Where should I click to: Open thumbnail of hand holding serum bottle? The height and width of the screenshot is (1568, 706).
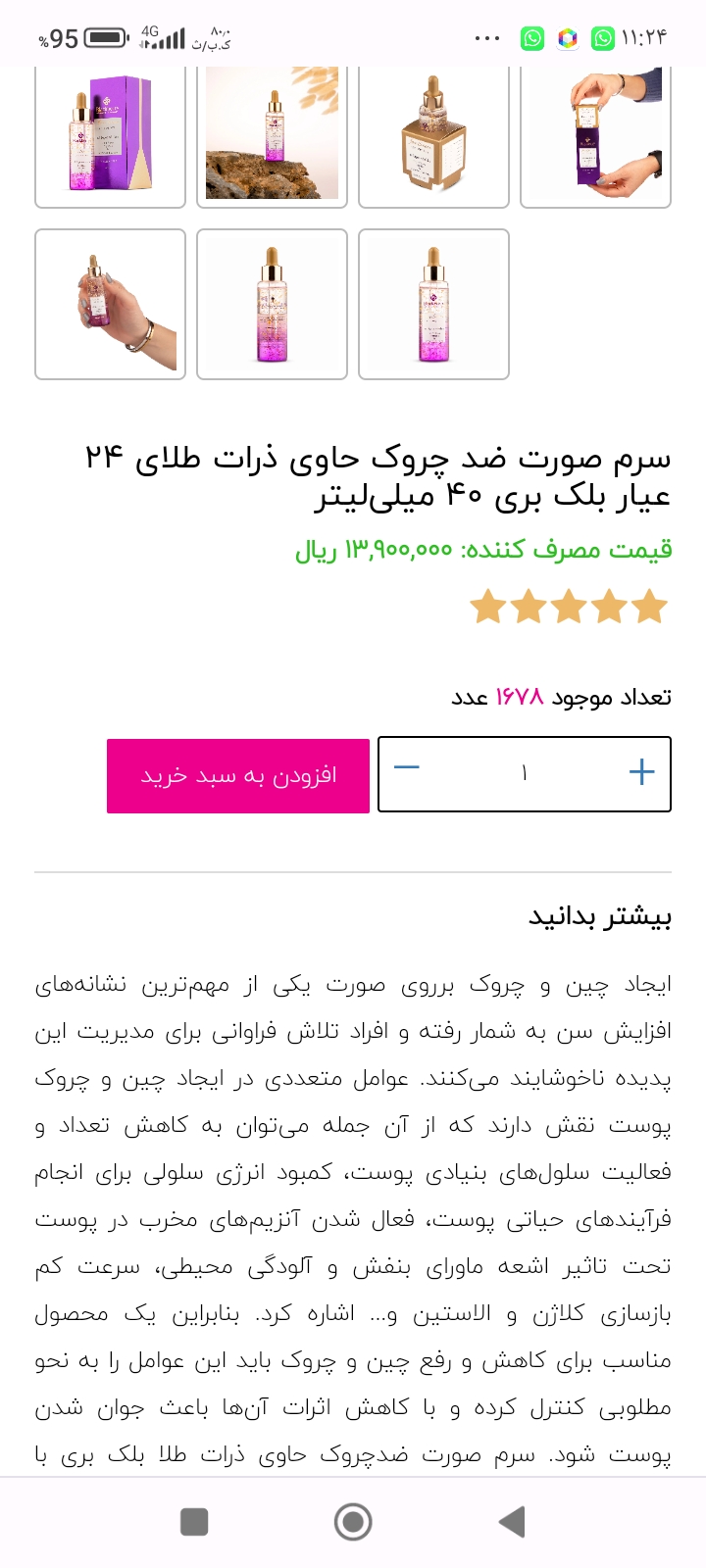[x=110, y=304]
